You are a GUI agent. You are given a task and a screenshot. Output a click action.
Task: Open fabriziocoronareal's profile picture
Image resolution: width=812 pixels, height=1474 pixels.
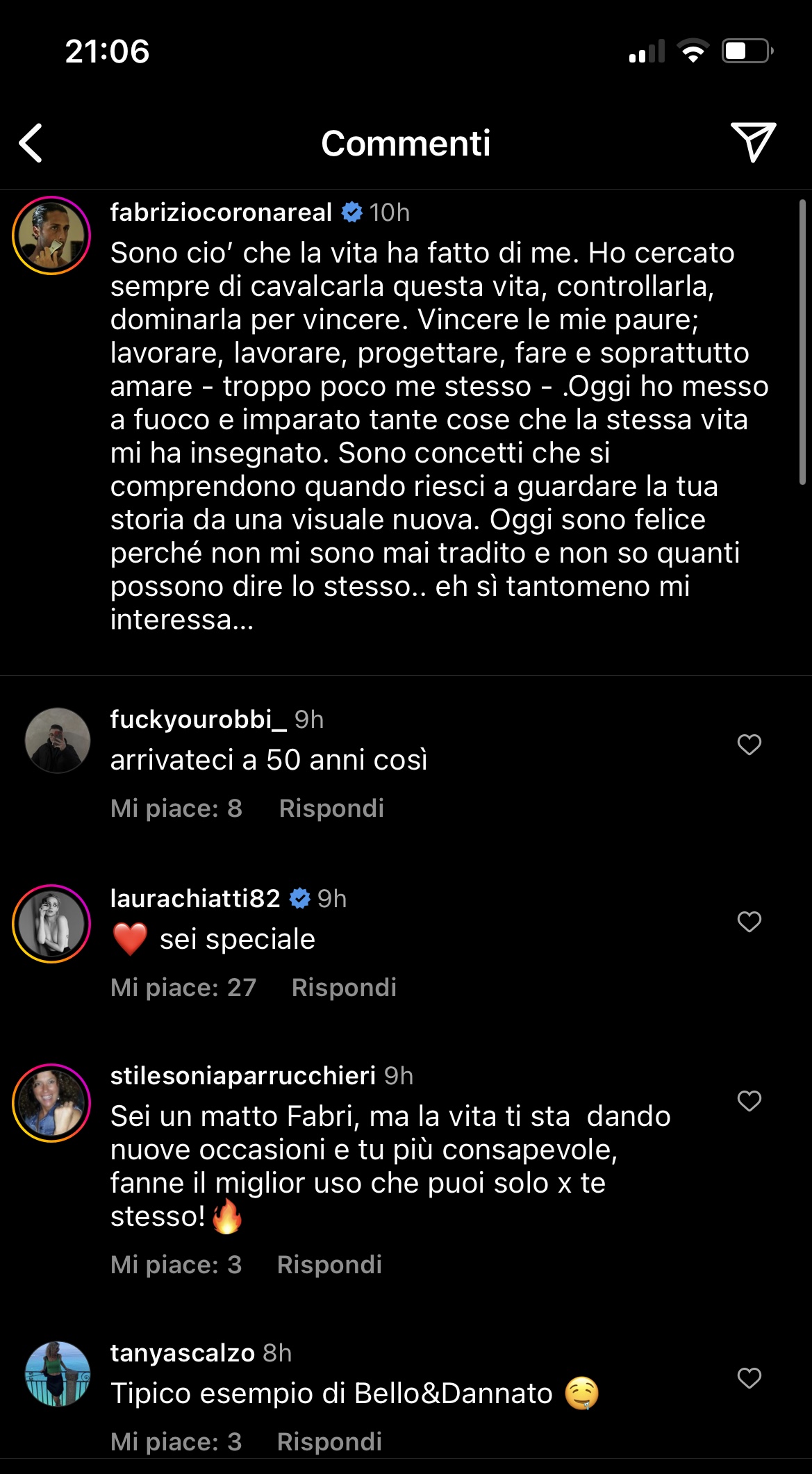point(51,235)
